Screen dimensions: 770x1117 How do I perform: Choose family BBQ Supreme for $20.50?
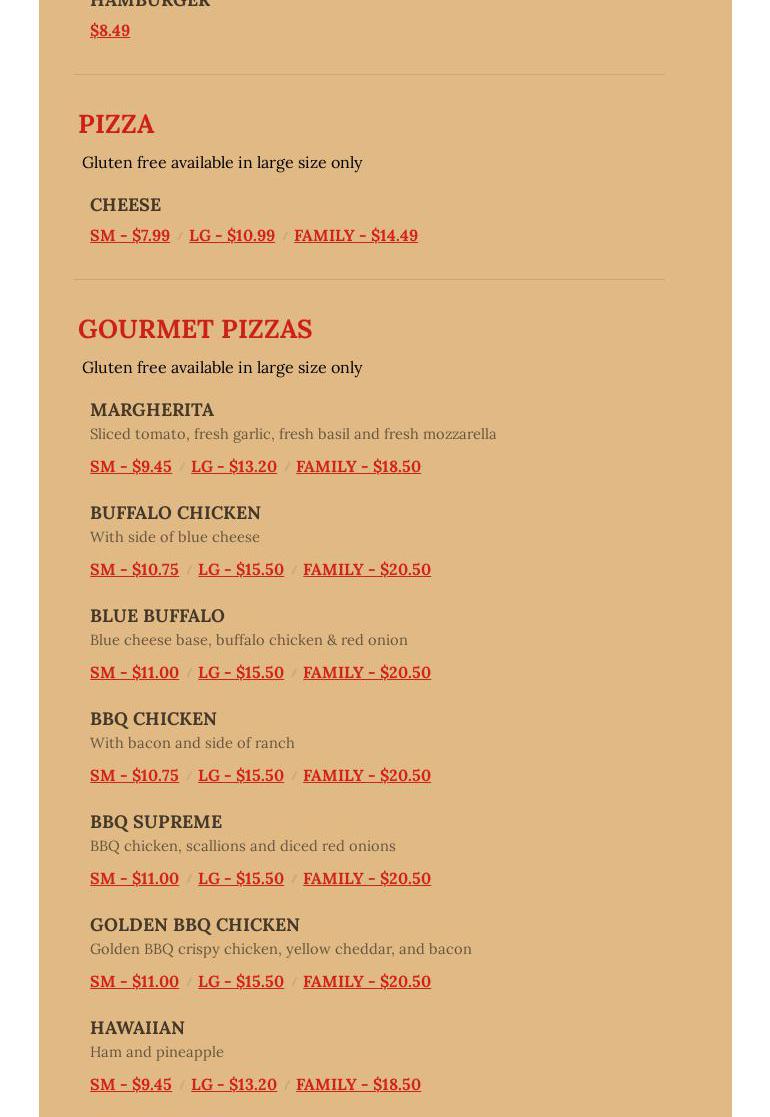click(x=367, y=878)
